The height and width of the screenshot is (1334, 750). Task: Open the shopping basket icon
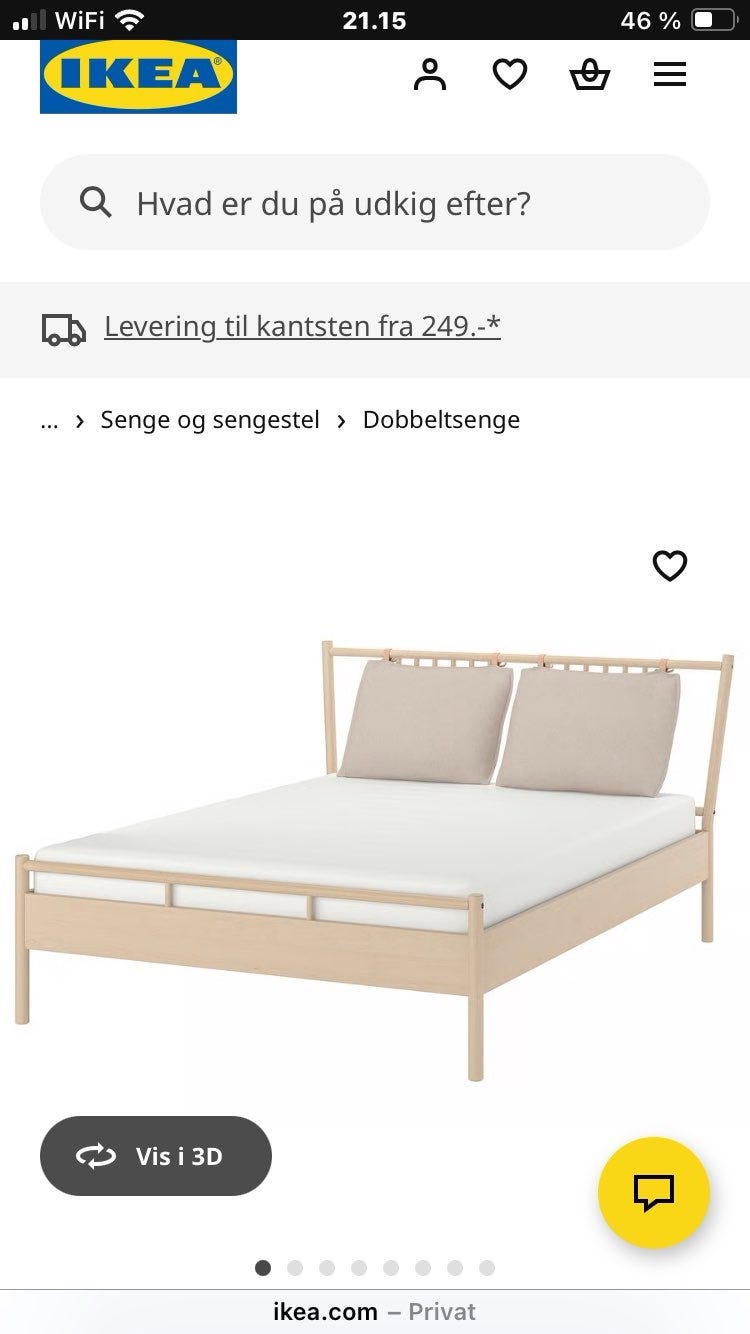click(x=590, y=73)
